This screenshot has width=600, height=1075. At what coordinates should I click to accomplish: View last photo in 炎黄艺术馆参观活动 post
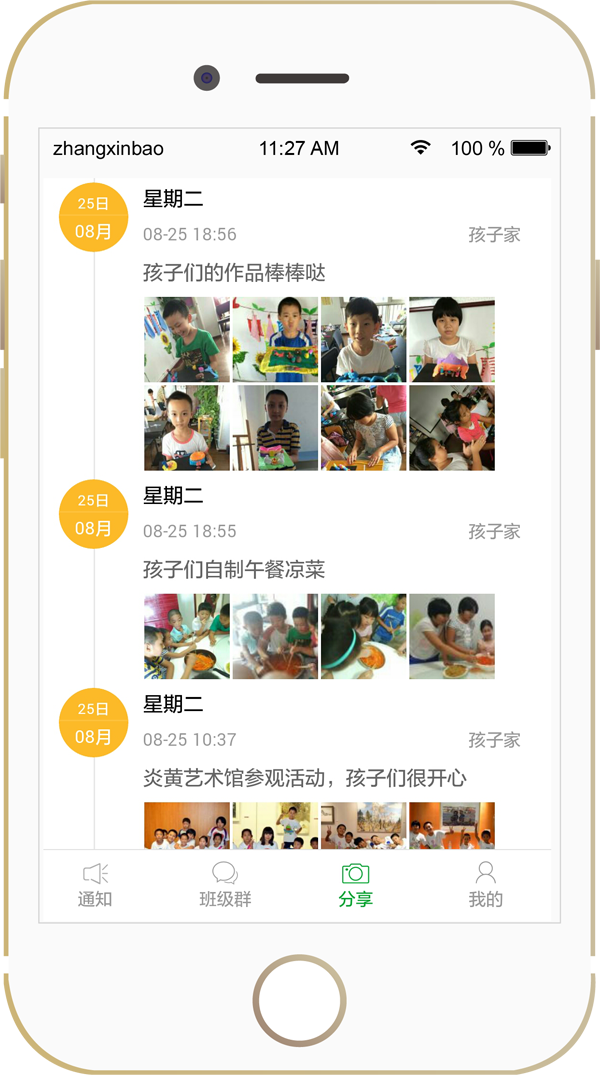[452, 826]
